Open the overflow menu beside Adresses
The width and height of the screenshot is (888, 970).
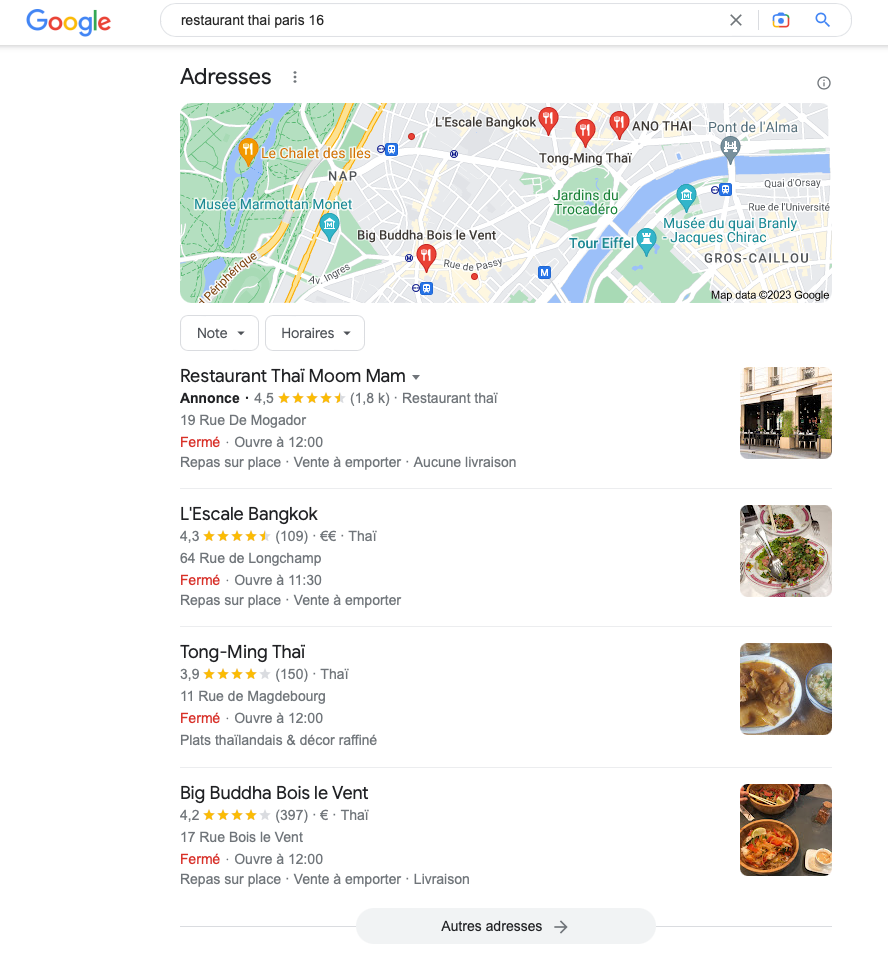click(x=294, y=77)
